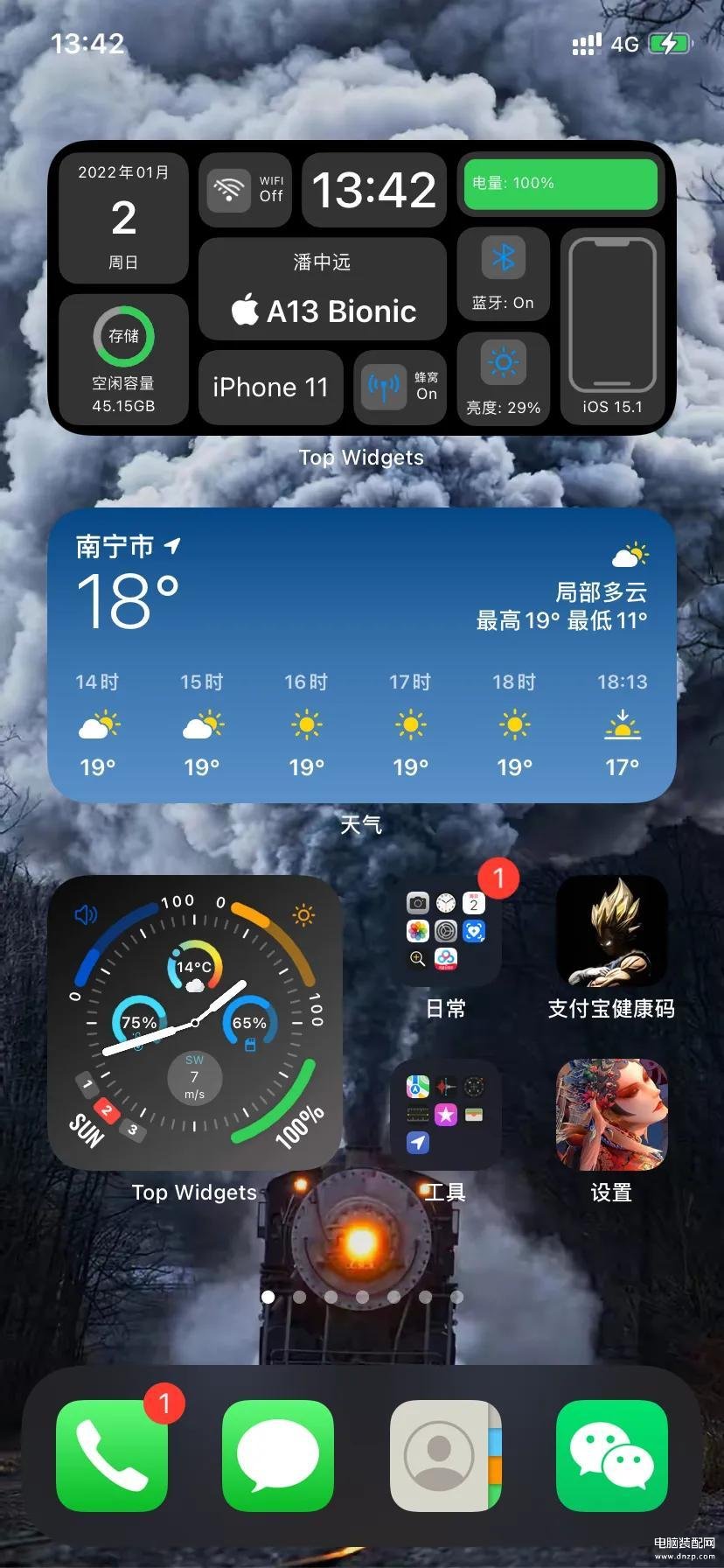The width and height of the screenshot is (724, 1568).
Task: Open the Contacts app in the dock
Action: [445, 1456]
